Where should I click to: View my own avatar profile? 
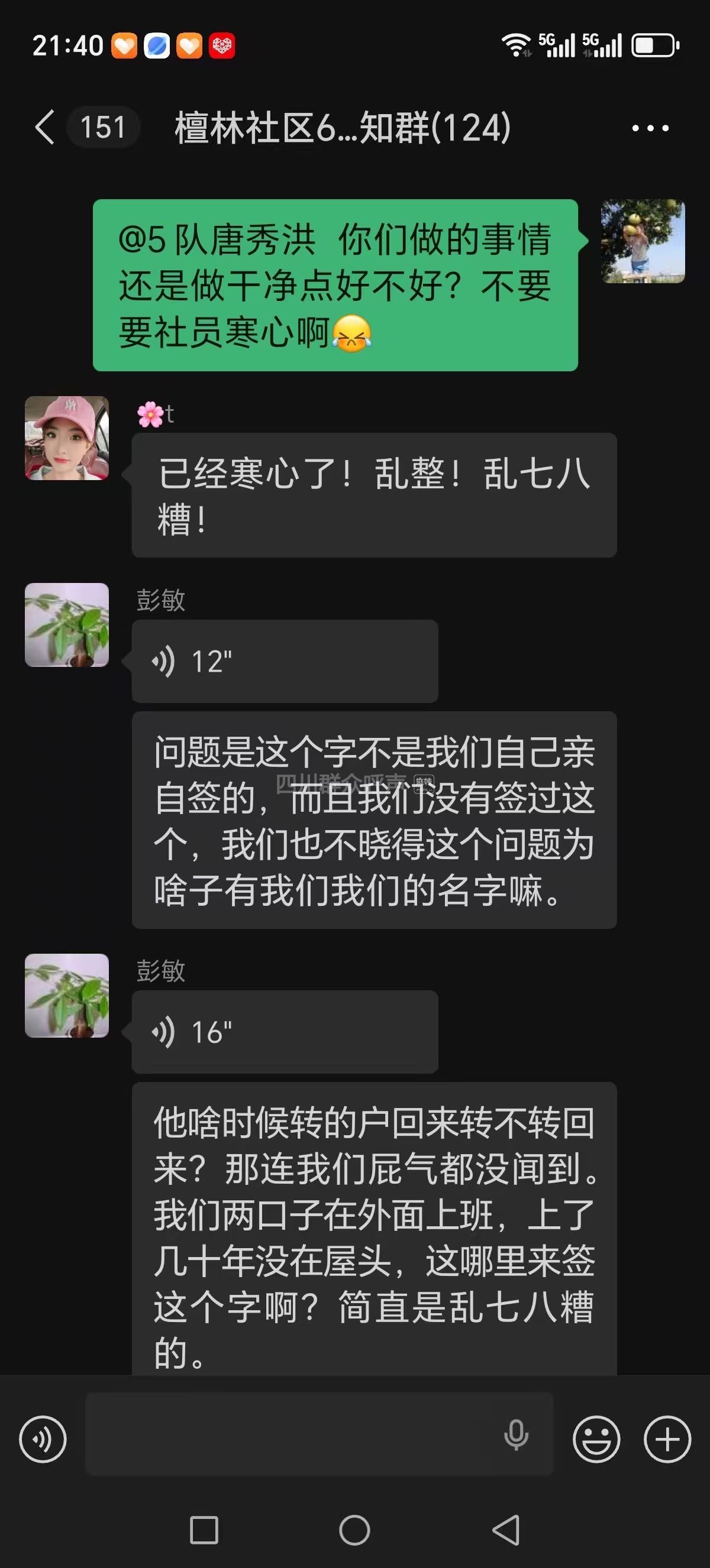coord(643,242)
